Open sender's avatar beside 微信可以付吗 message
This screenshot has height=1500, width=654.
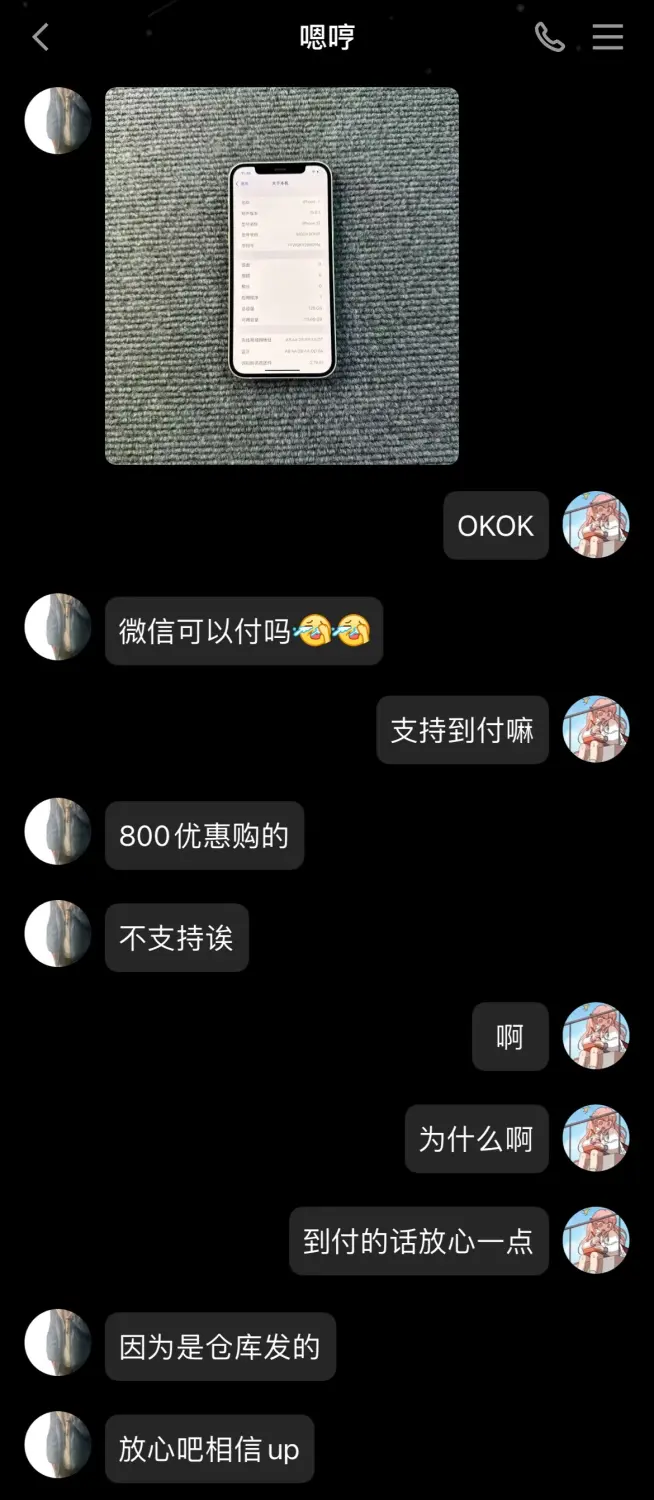pyautogui.click(x=58, y=627)
